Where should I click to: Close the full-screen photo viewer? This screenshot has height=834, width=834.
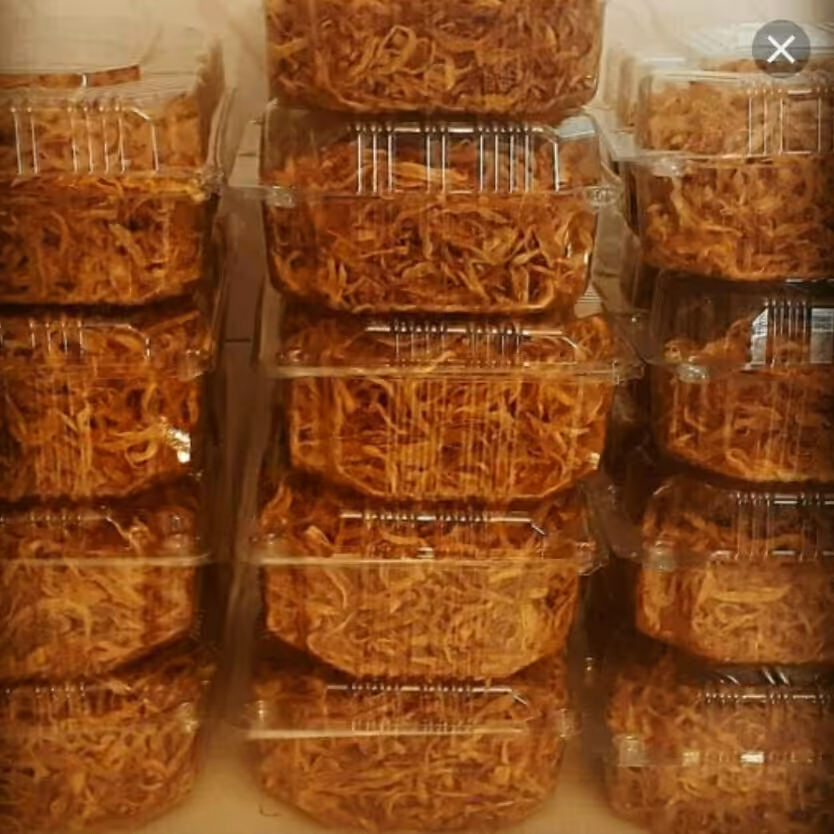(x=781, y=48)
